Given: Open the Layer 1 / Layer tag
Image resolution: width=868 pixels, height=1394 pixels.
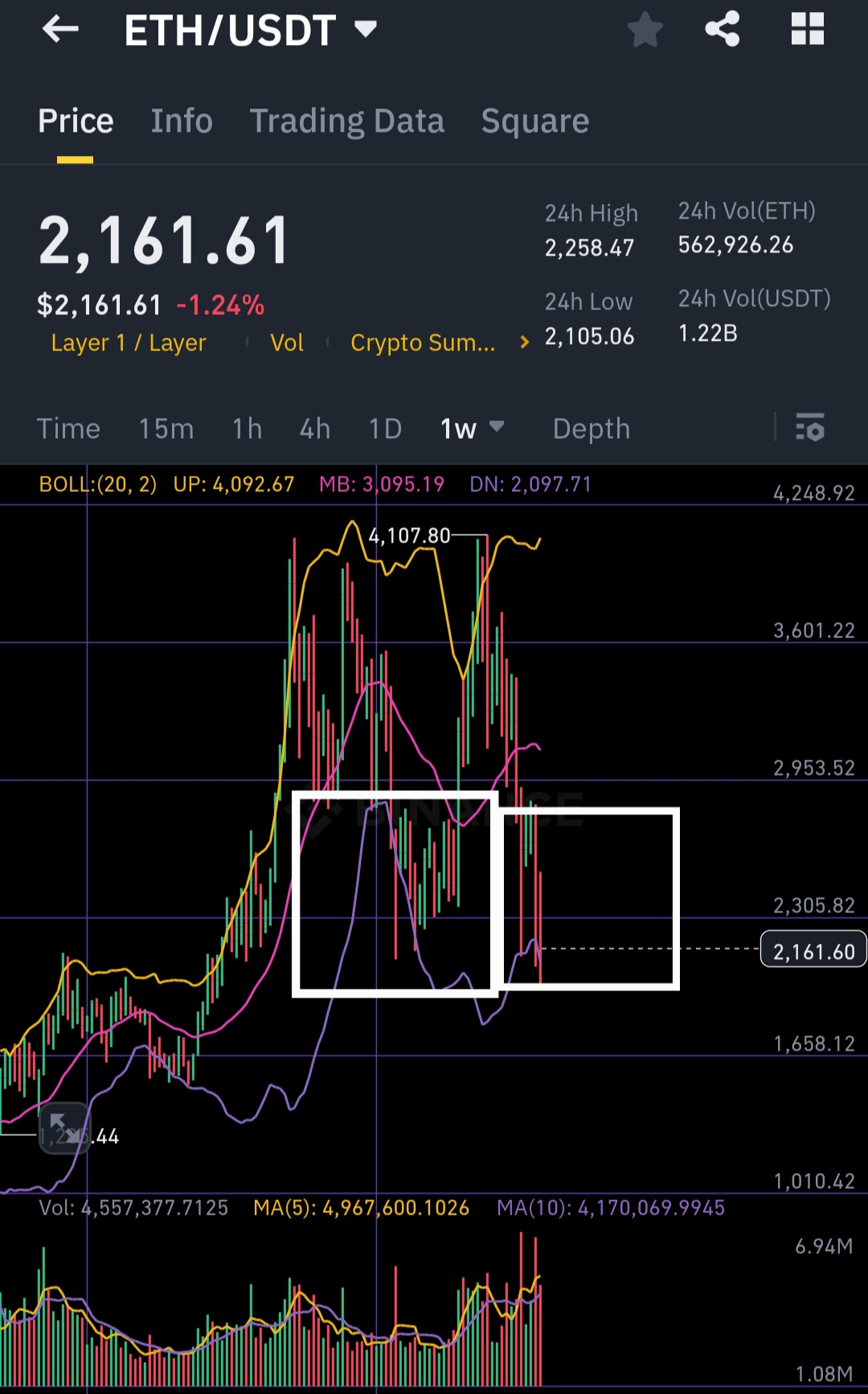Looking at the screenshot, I should pos(129,343).
